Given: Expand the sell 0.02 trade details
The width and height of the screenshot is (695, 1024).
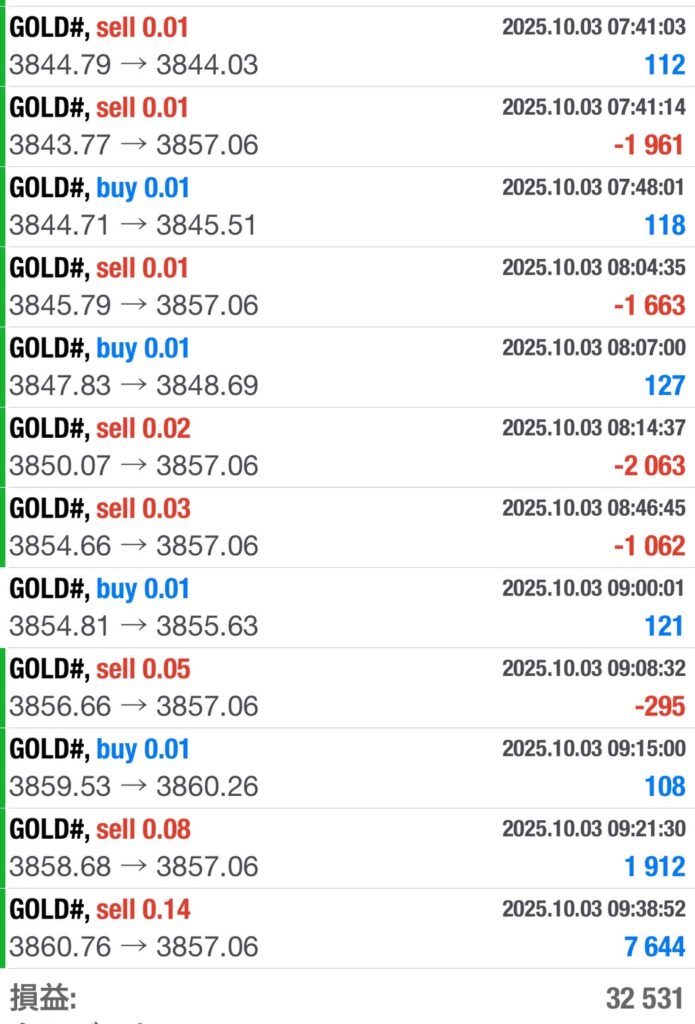Looking at the screenshot, I should click(x=347, y=446).
